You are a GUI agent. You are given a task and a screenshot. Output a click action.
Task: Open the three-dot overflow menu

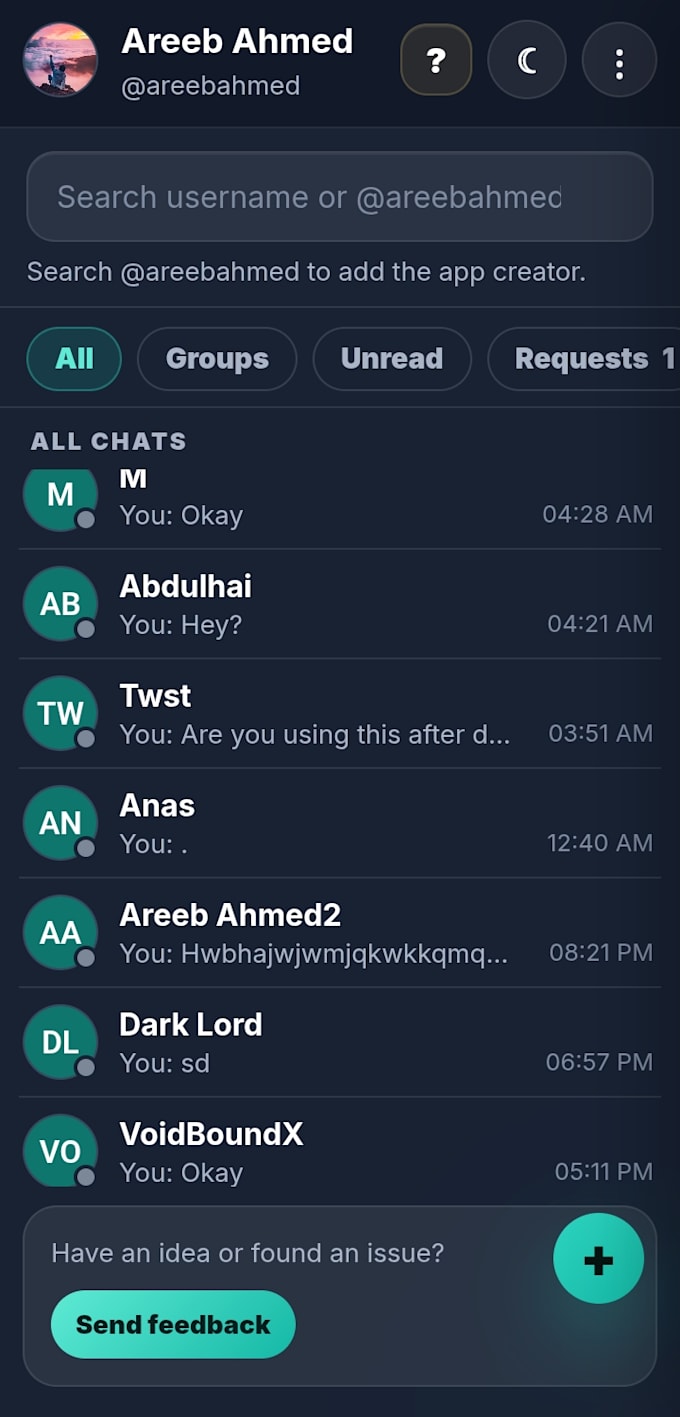click(x=619, y=61)
